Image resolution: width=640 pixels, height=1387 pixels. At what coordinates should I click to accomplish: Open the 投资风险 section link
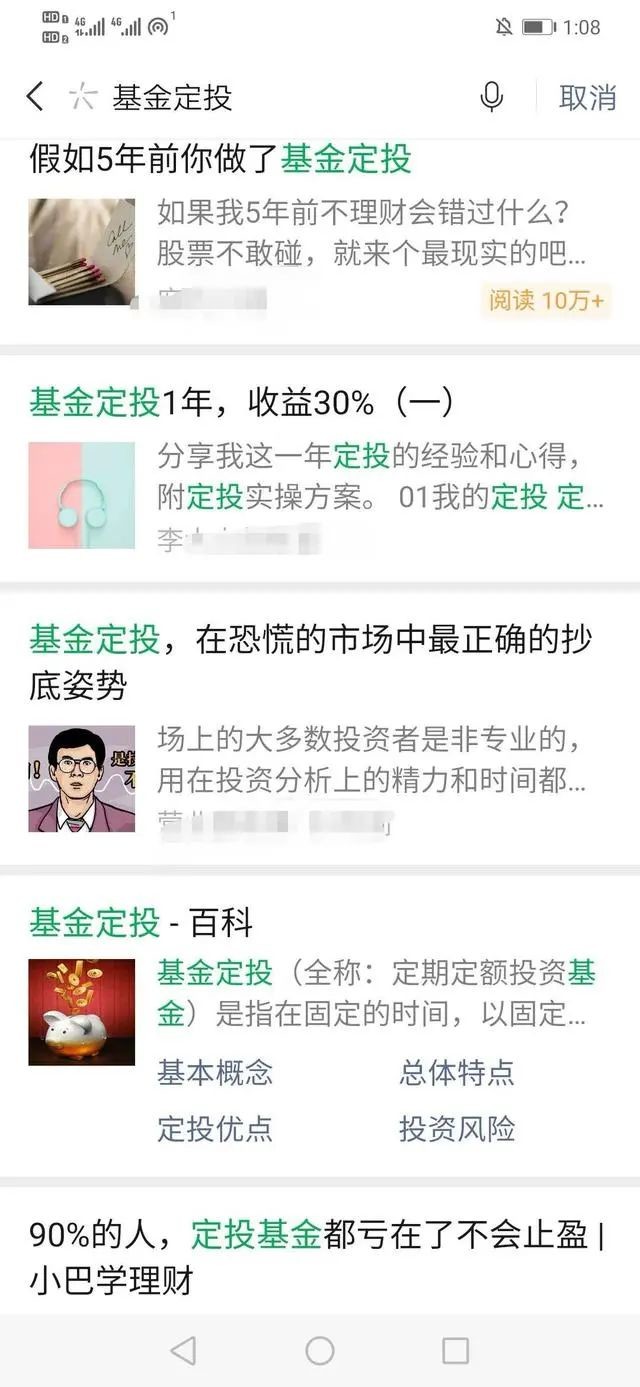(457, 1129)
